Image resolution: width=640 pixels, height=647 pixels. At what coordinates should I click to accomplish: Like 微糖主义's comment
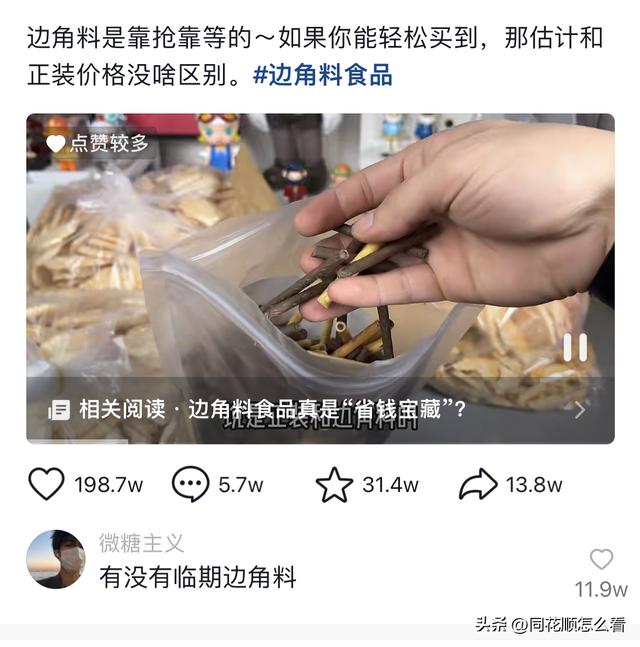(x=601, y=560)
